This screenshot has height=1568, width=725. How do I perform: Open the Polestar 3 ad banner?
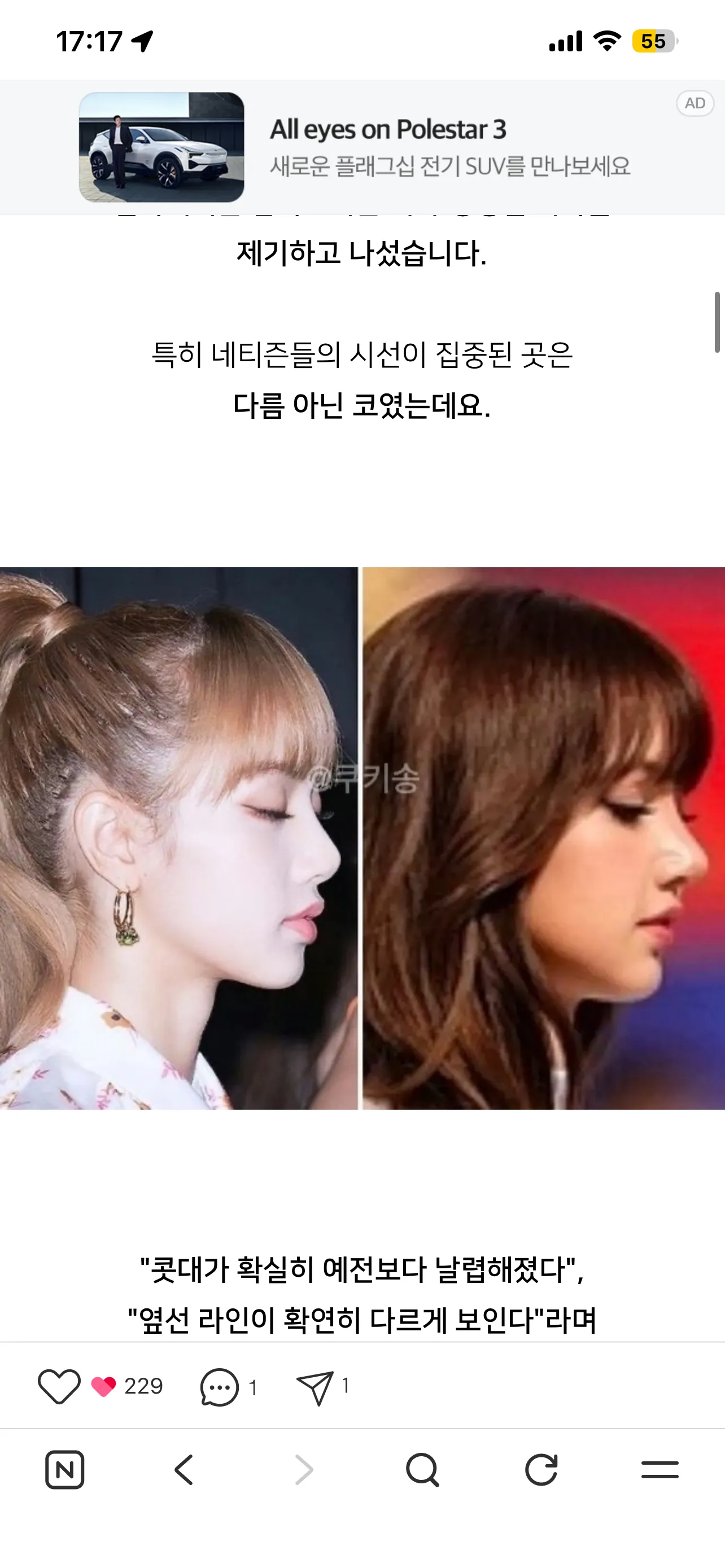362,147
